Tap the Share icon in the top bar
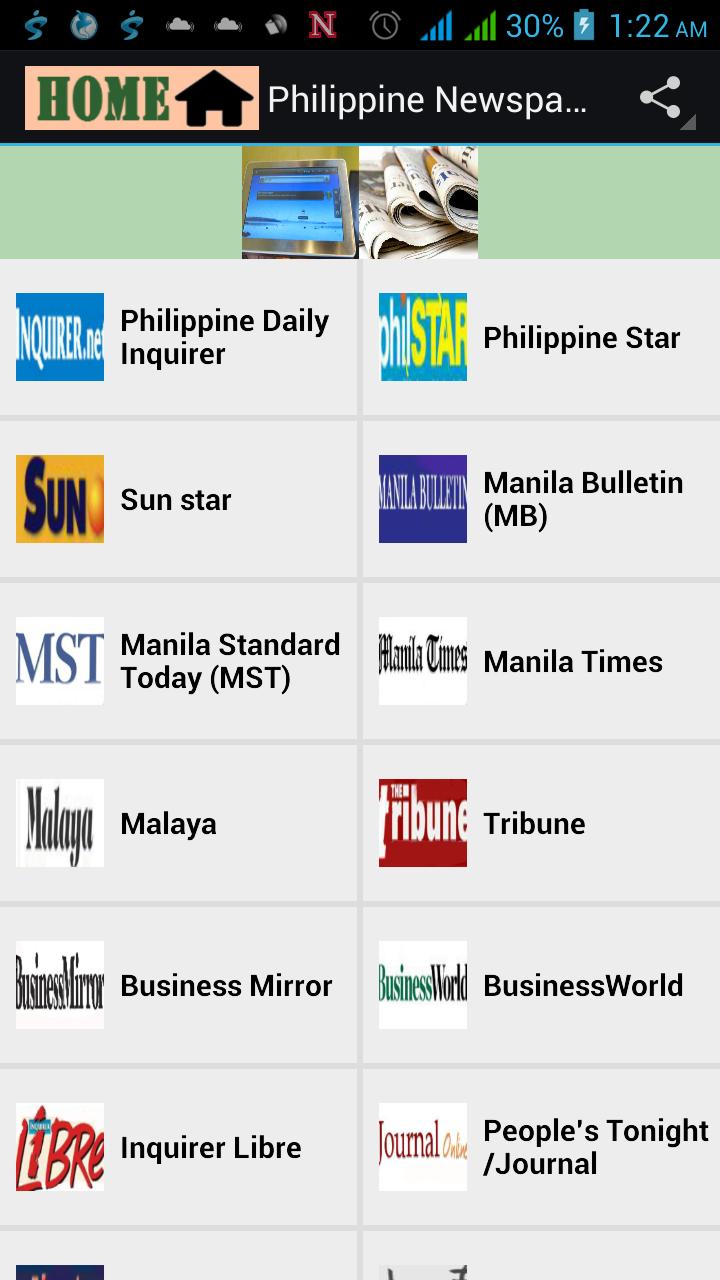Image resolution: width=720 pixels, height=1280 pixels. coord(662,96)
